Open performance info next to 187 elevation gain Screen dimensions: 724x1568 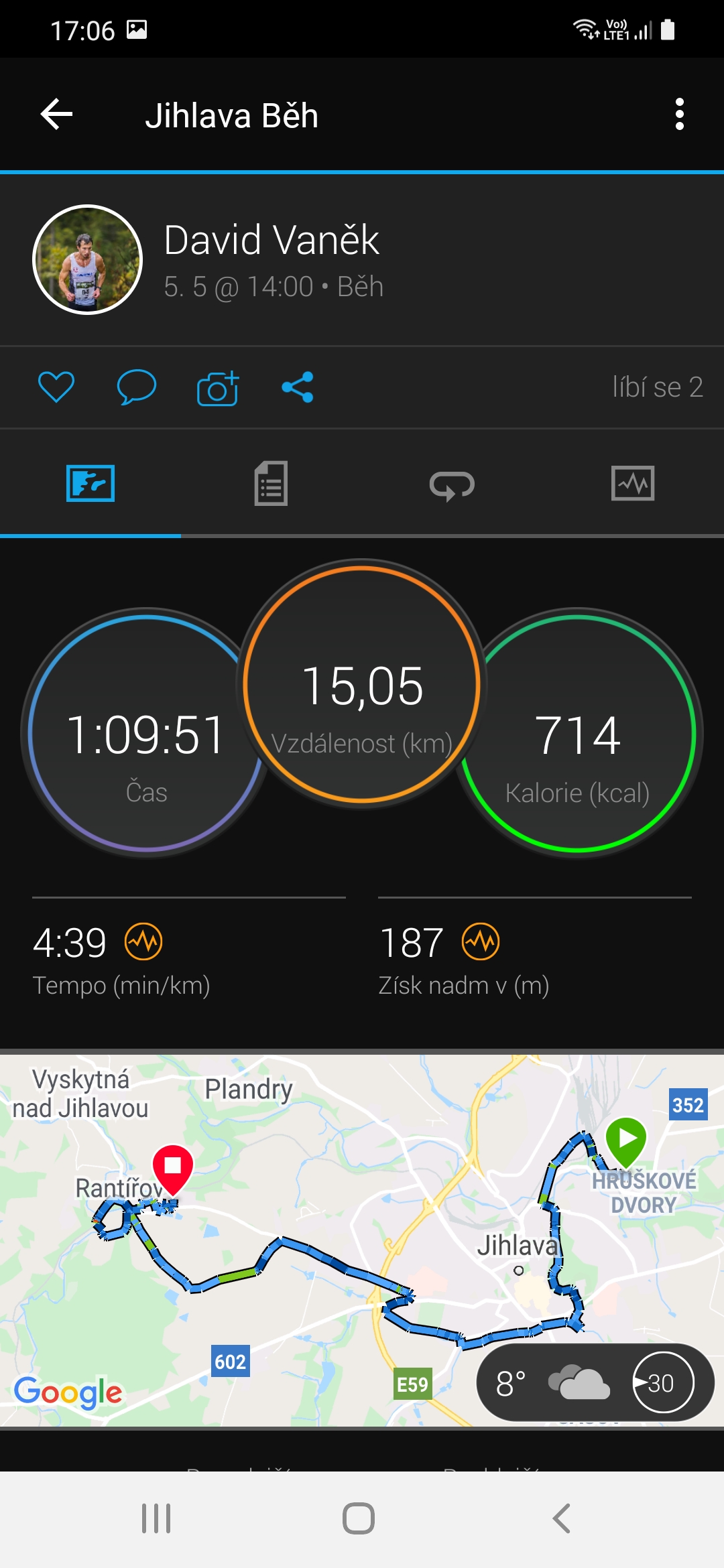tap(481, 941)
